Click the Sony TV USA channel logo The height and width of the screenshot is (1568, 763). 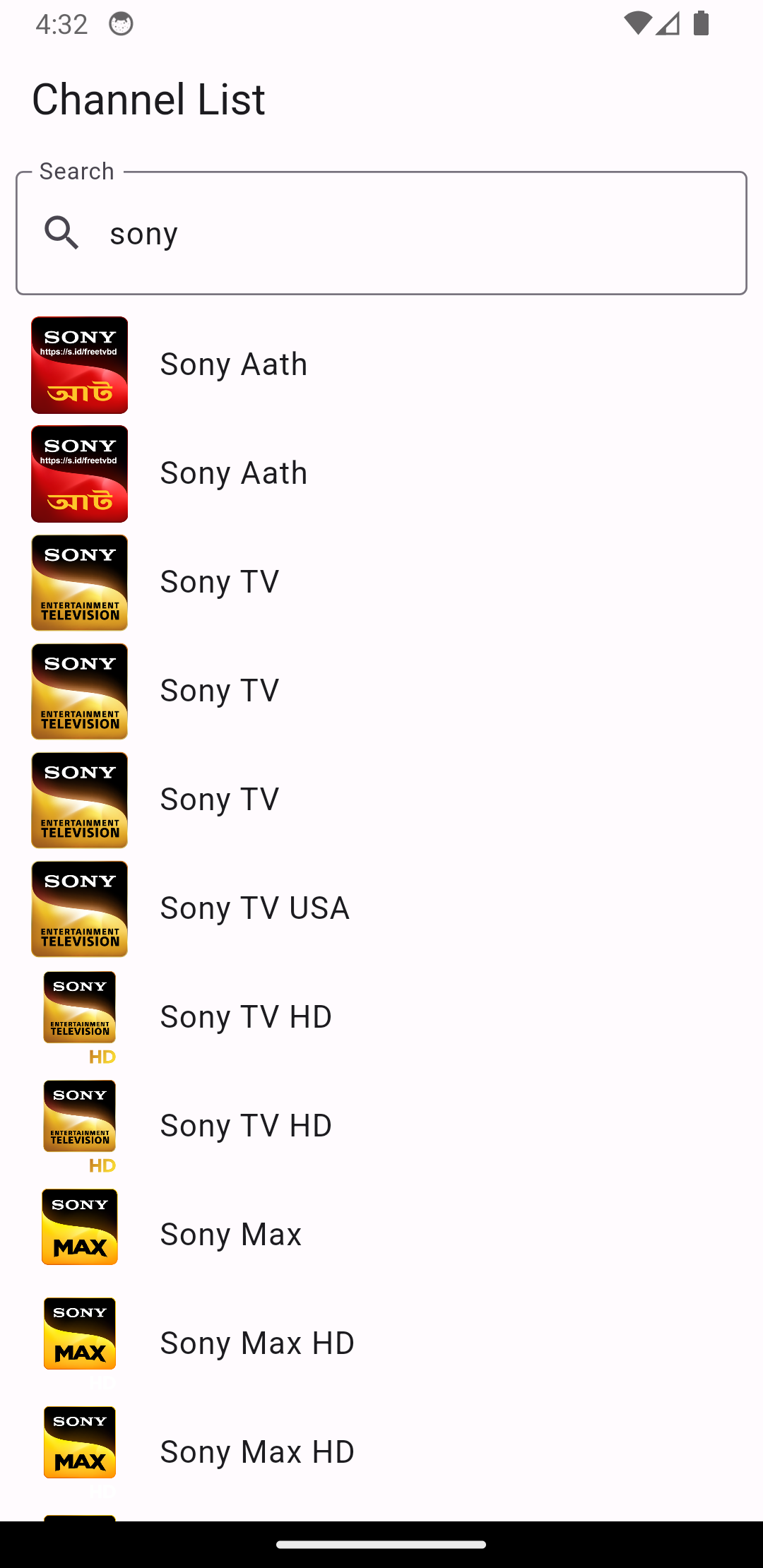tap(79, 908)
